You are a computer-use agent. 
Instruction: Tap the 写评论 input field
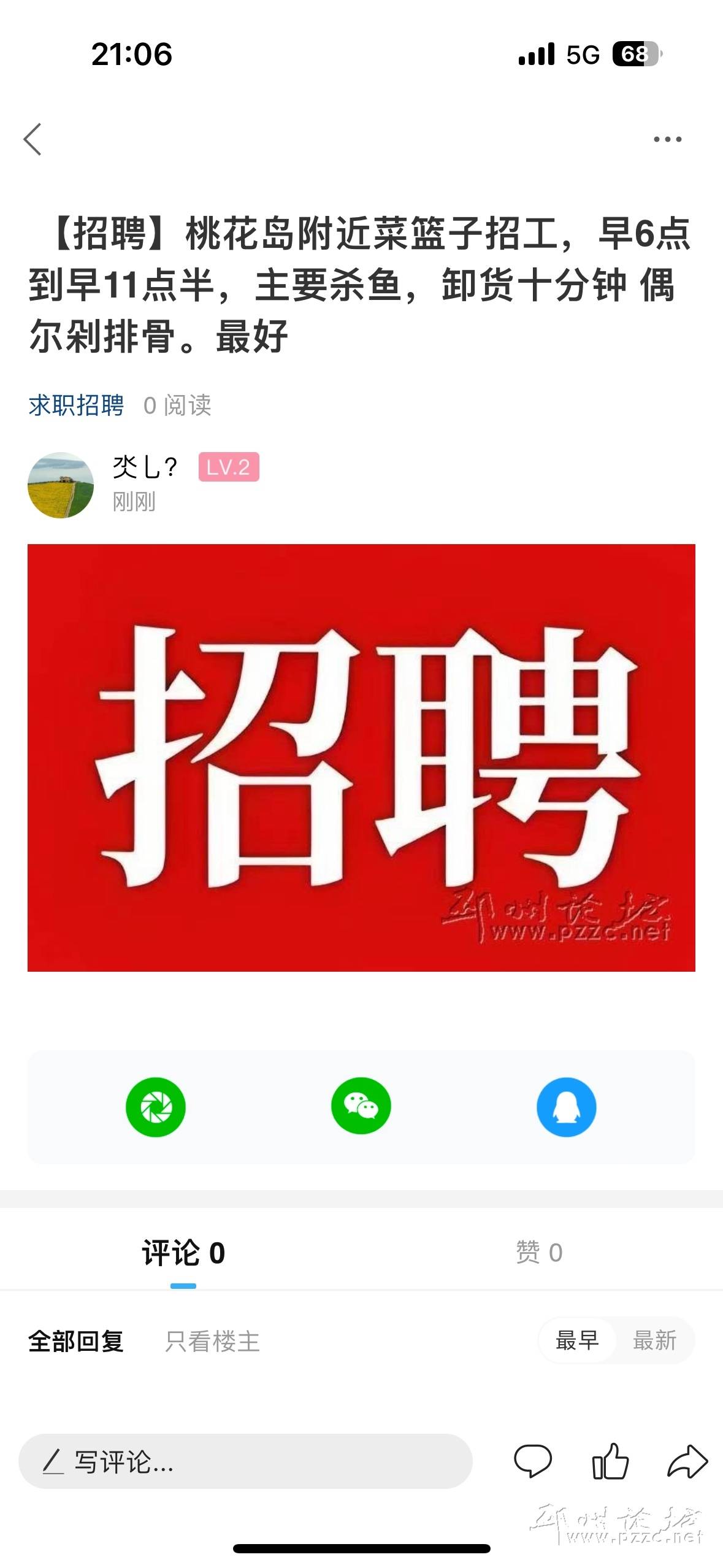click(x=245, y=1461)
